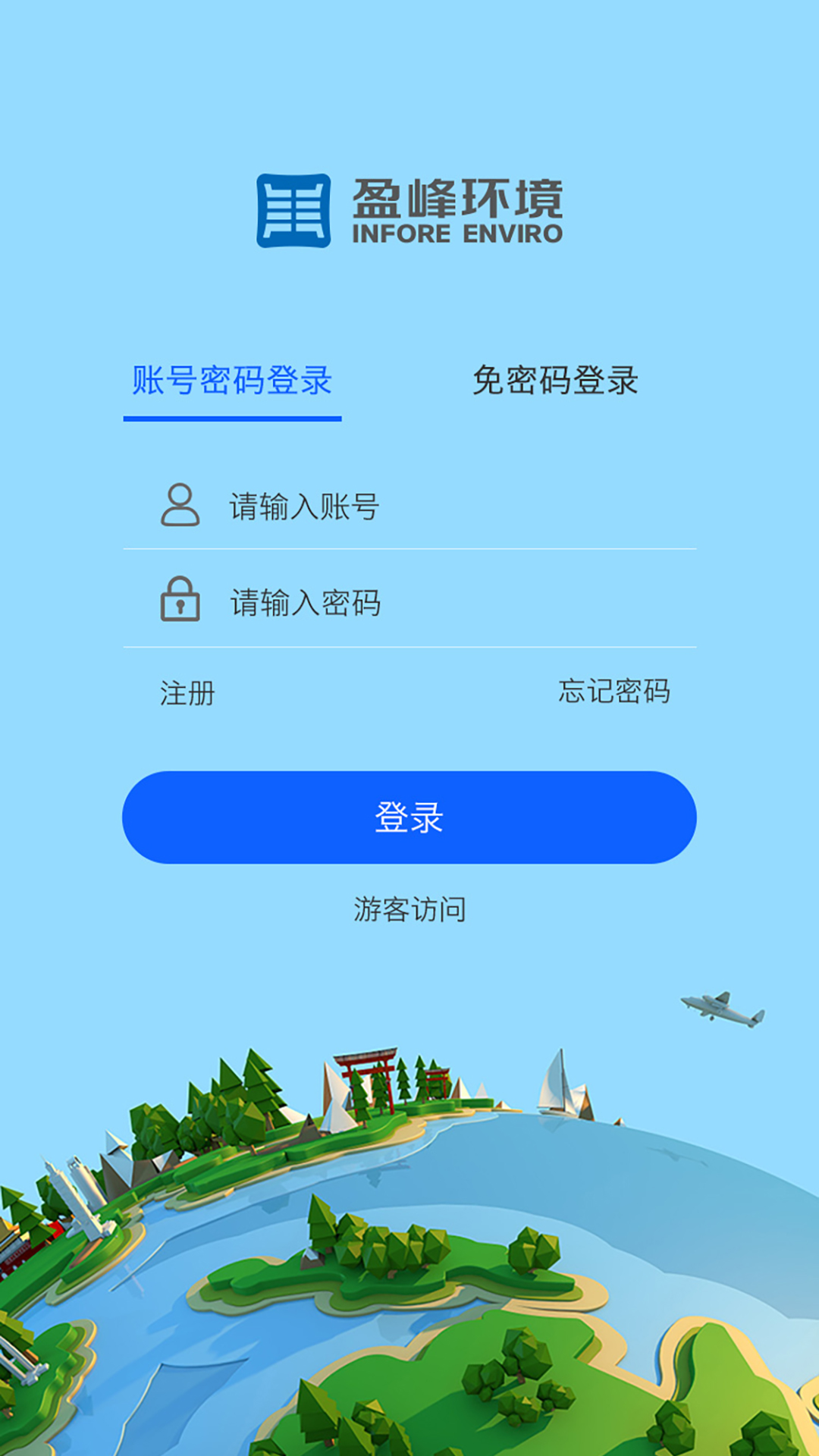The width and height of the screenshot is (819, 1456).
Task: Switch to the 账号密码登录 tab
Action: coord(232,381)
